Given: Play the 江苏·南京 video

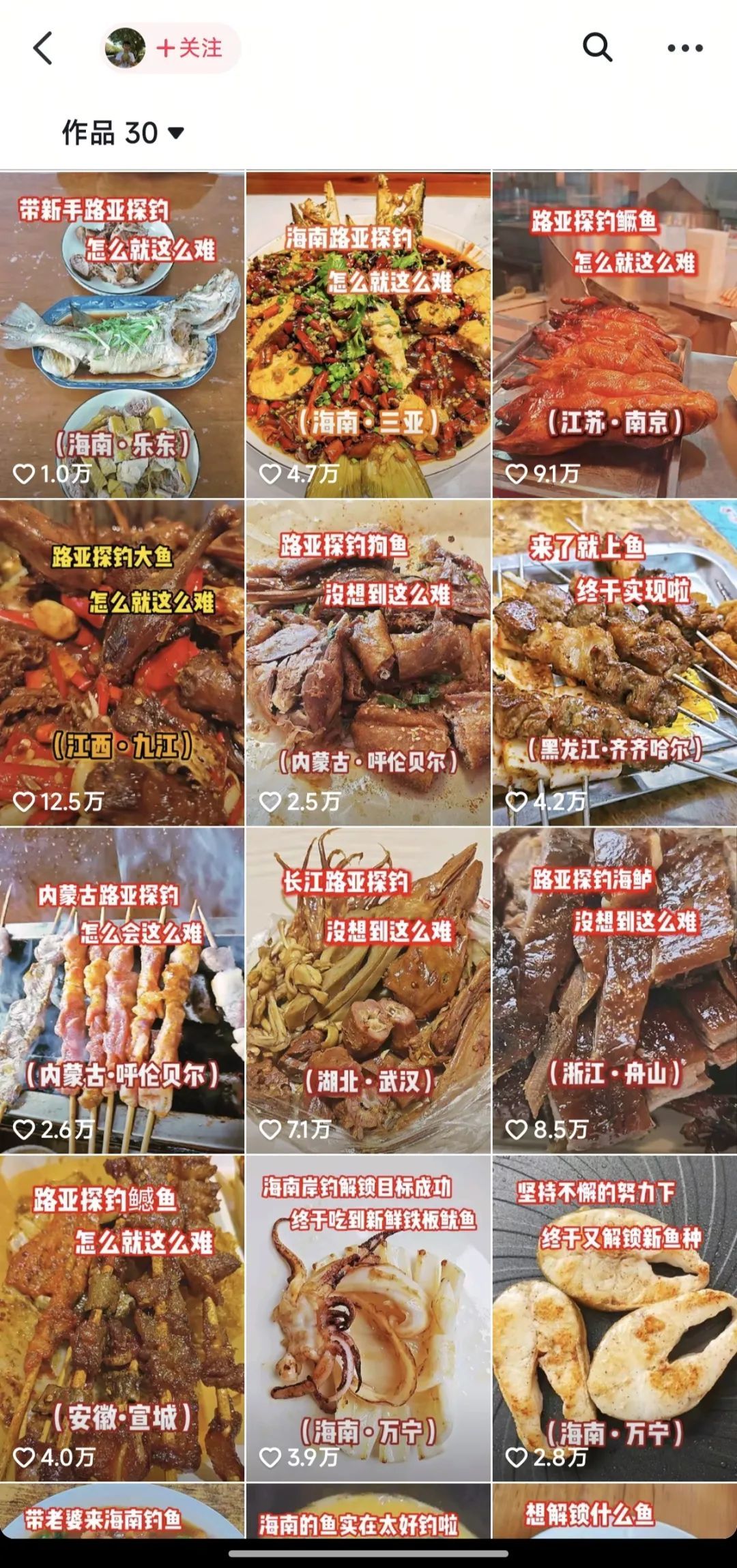Looking at the screenshot, I should (614, 334).
